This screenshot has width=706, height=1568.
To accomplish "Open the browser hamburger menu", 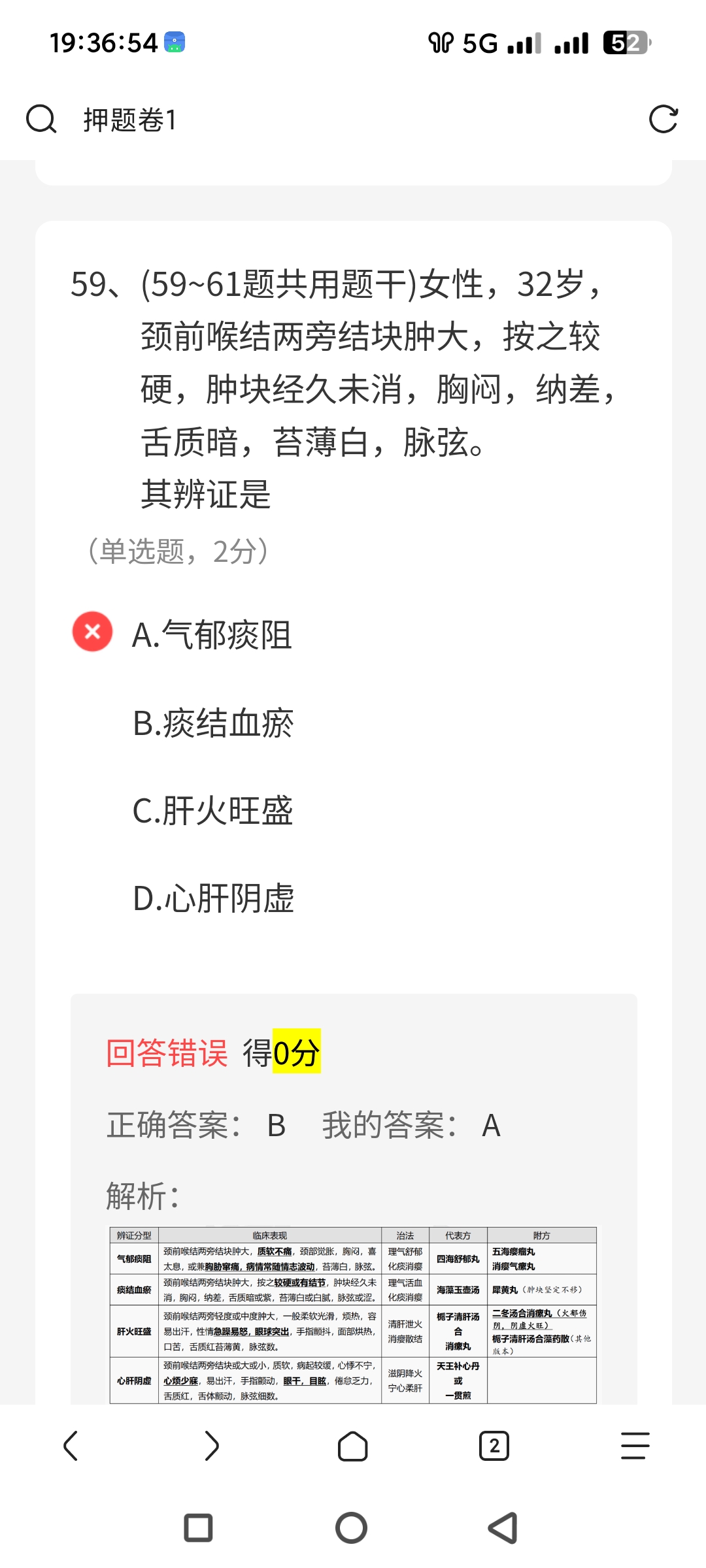I will pyautogui.click(x=635, y=1445).
